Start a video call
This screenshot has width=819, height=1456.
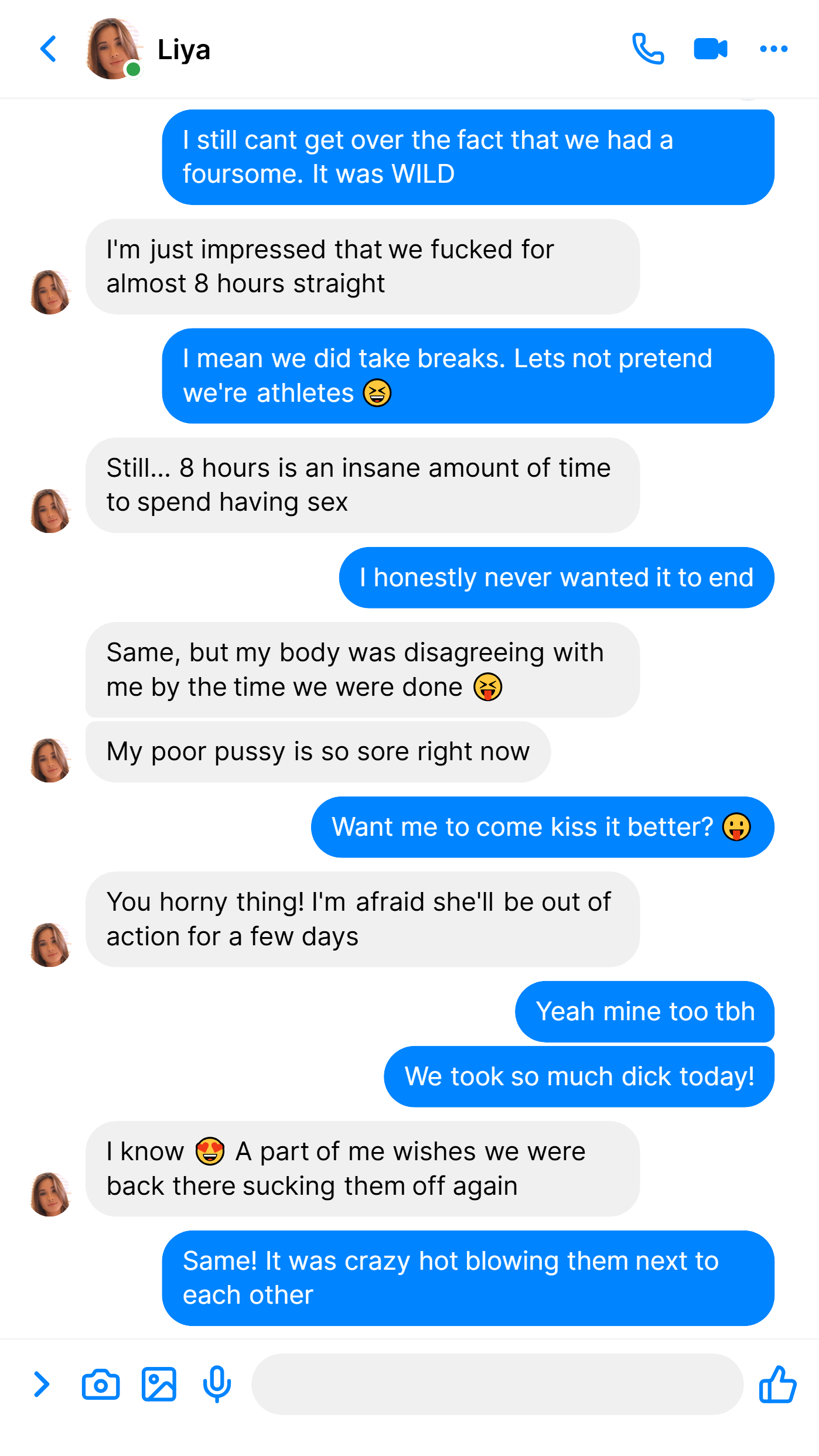point(711,49)
